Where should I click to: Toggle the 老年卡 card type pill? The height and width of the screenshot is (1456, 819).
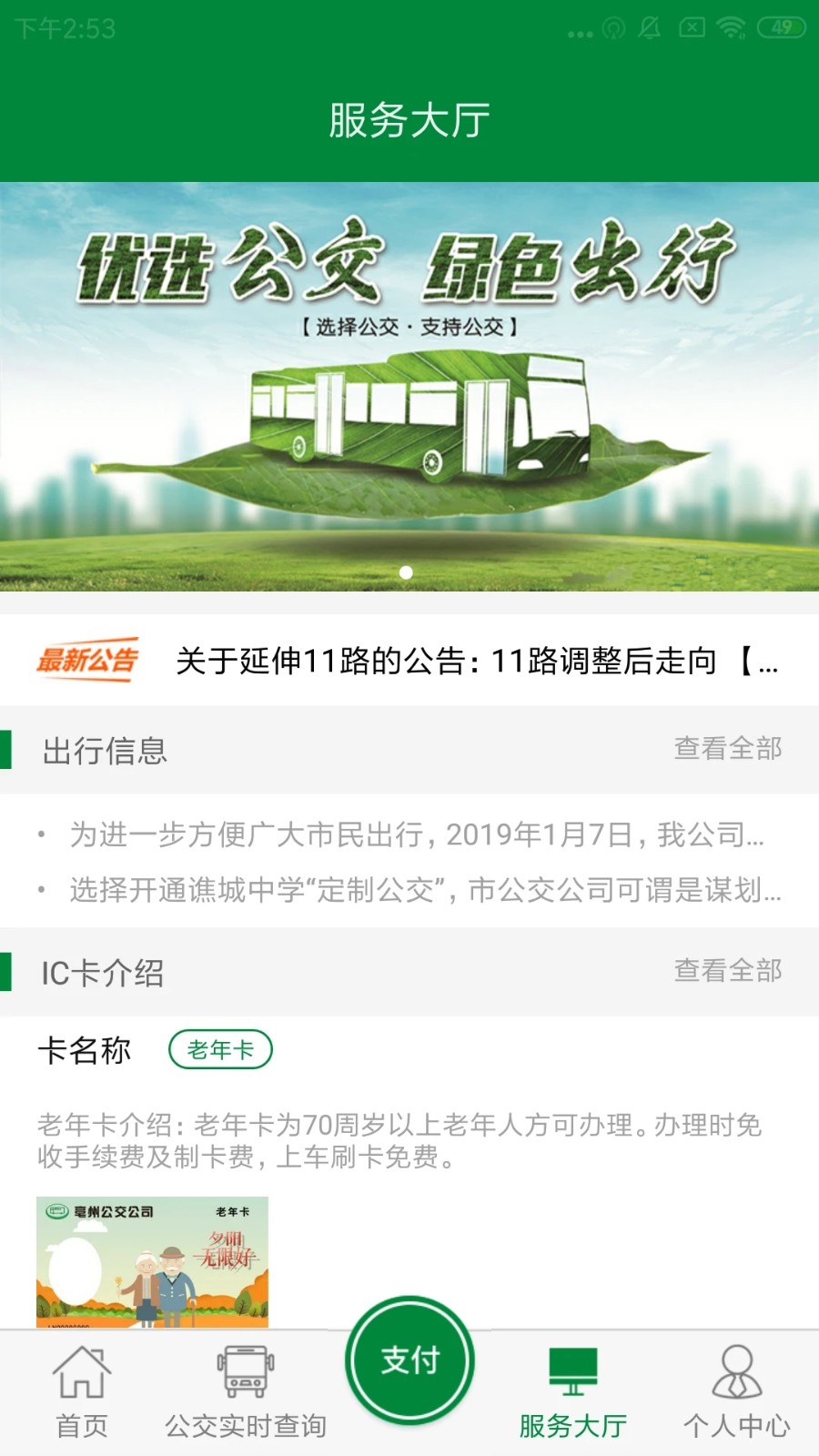click(221, 1048)
